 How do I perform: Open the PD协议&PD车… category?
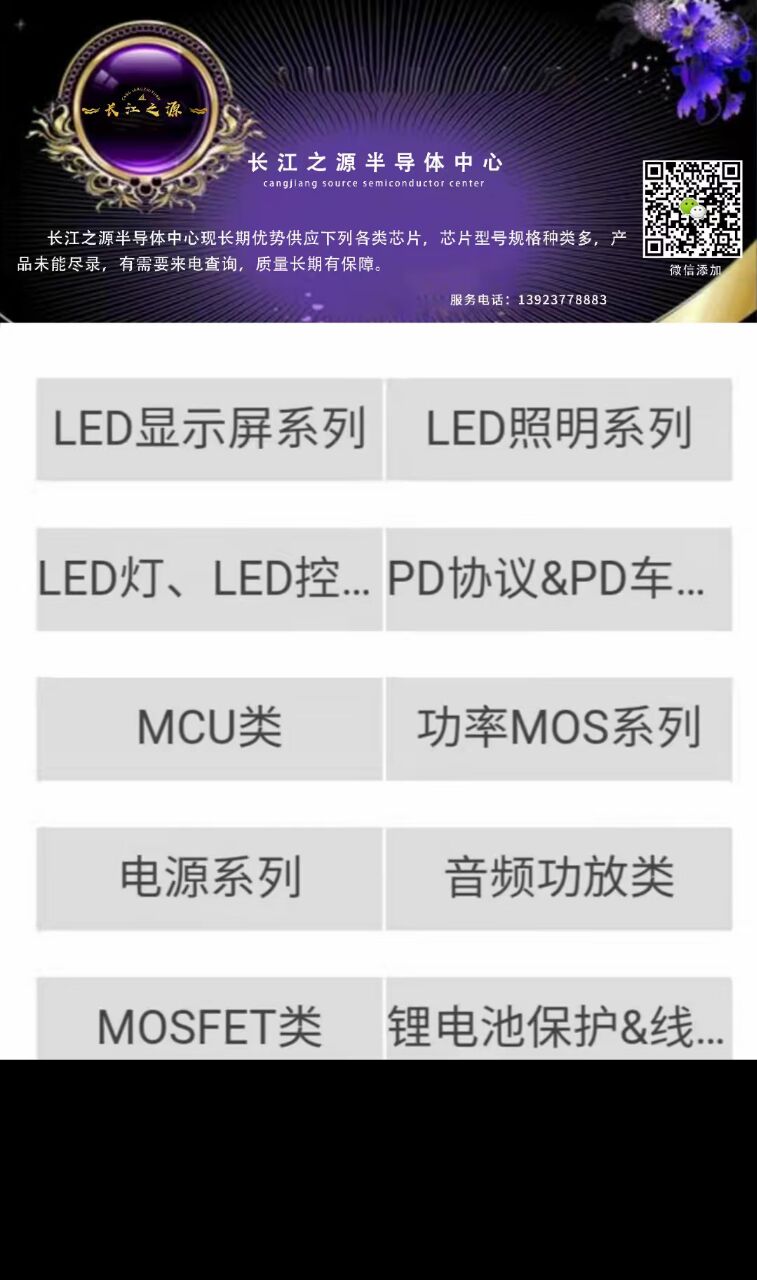559,579
